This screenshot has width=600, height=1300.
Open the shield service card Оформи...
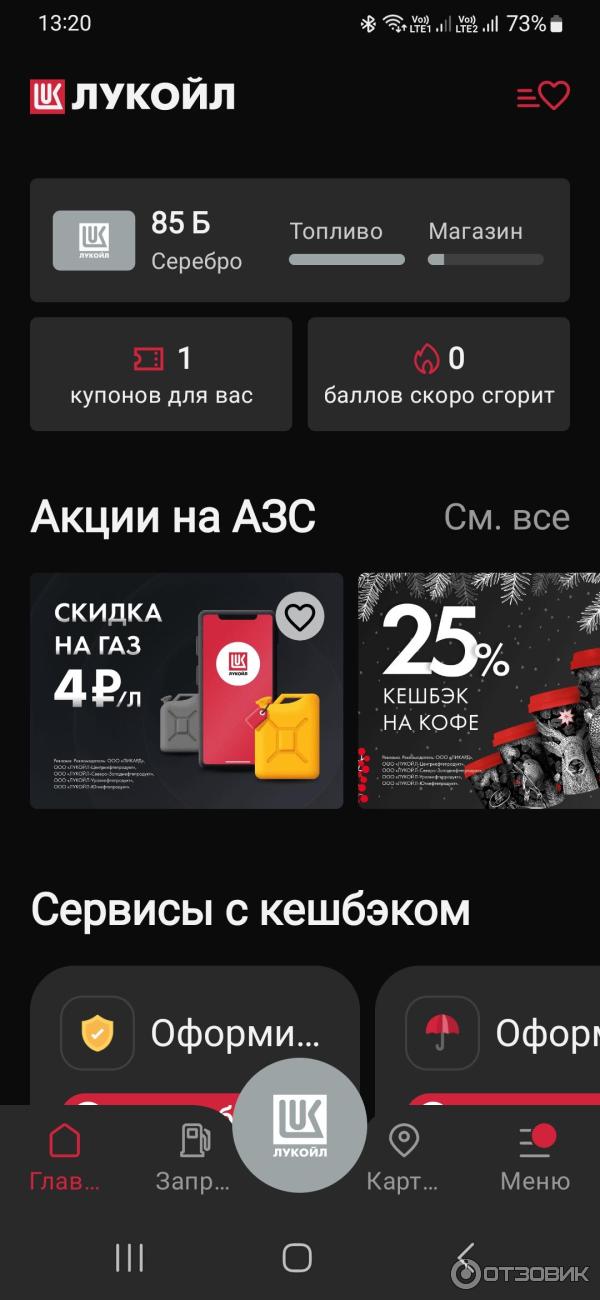coord(195,1035)
